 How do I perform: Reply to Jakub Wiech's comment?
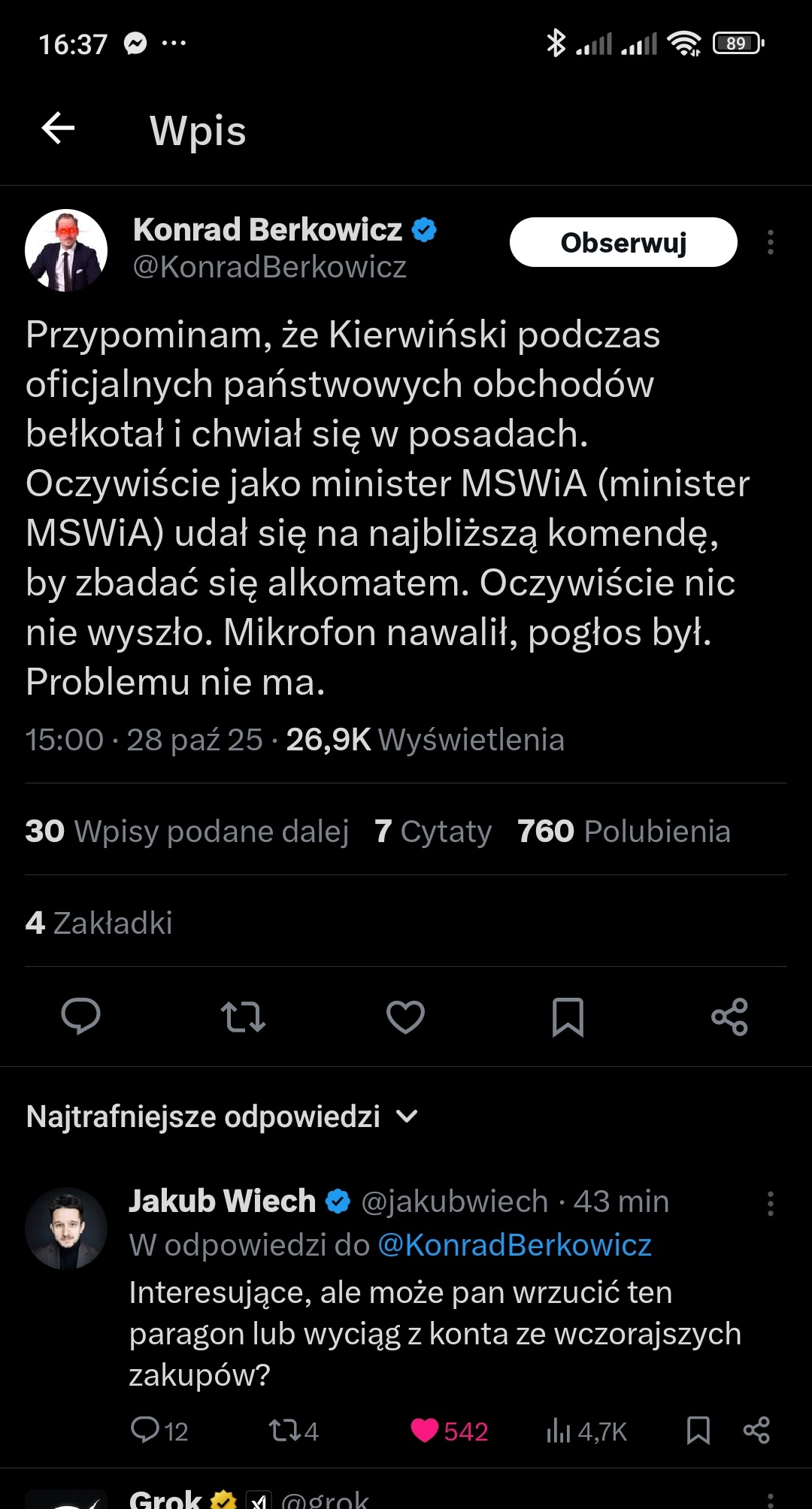(145, 1429)
